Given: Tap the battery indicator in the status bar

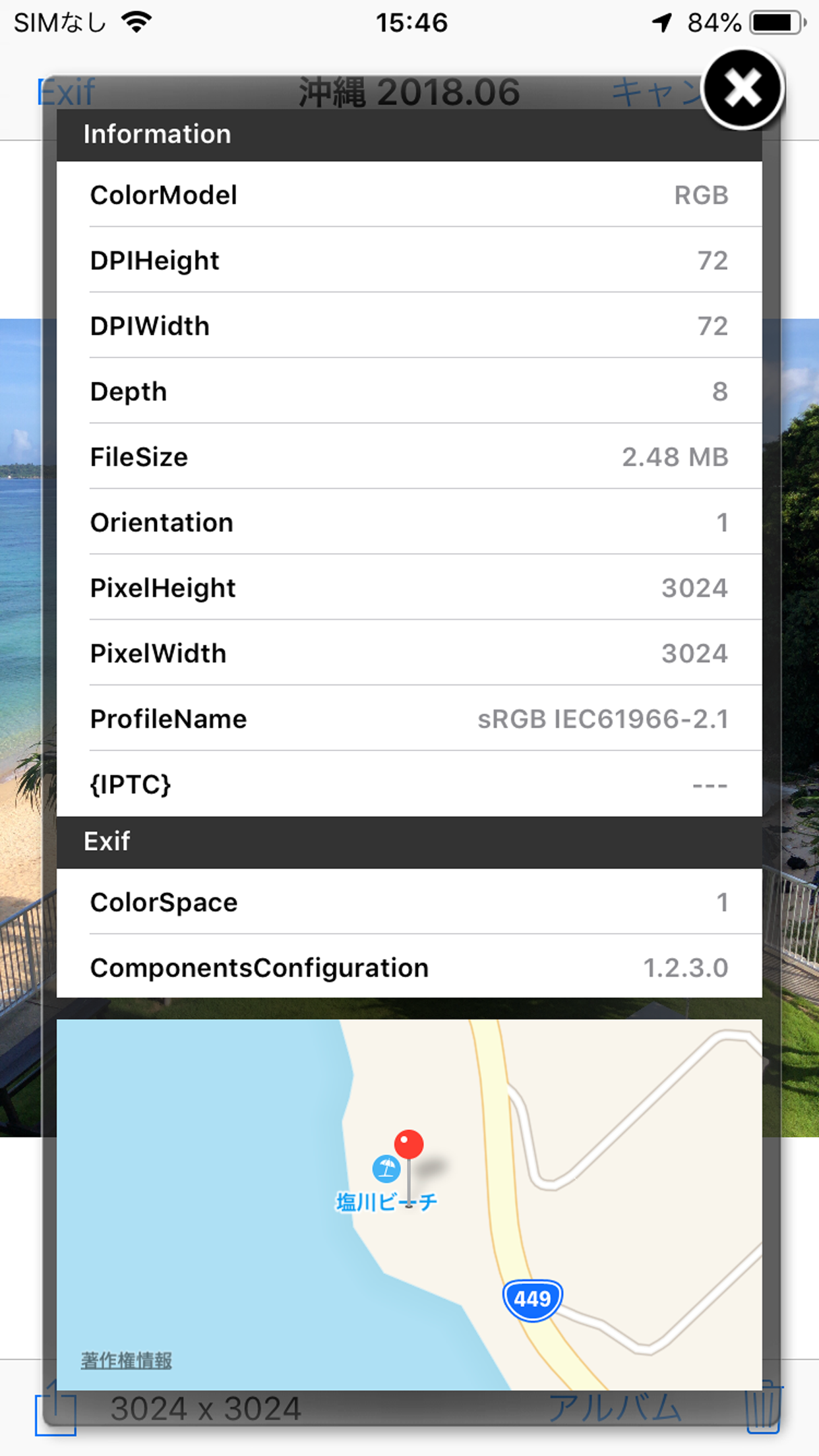Looking at the screenshot, I should [x=776, y=22].
